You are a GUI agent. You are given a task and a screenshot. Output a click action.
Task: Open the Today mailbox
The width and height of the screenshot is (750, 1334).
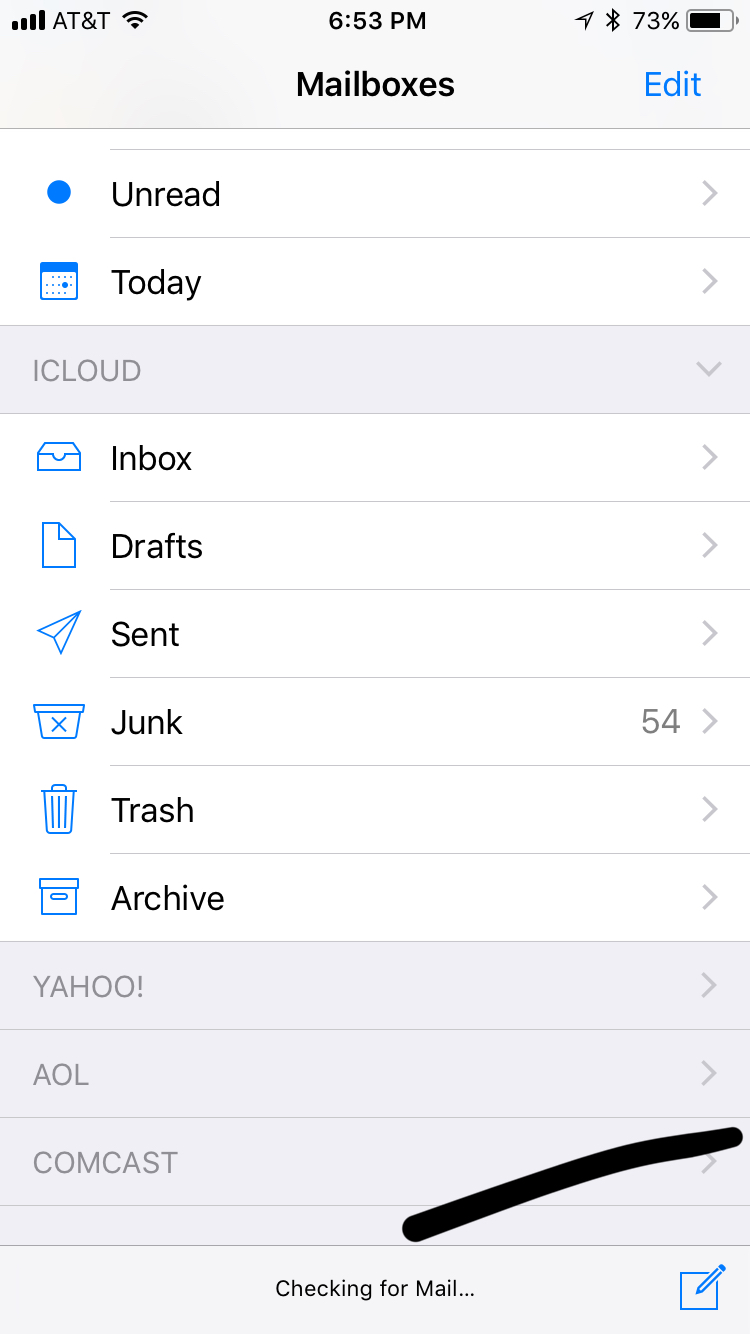(375, 282)
